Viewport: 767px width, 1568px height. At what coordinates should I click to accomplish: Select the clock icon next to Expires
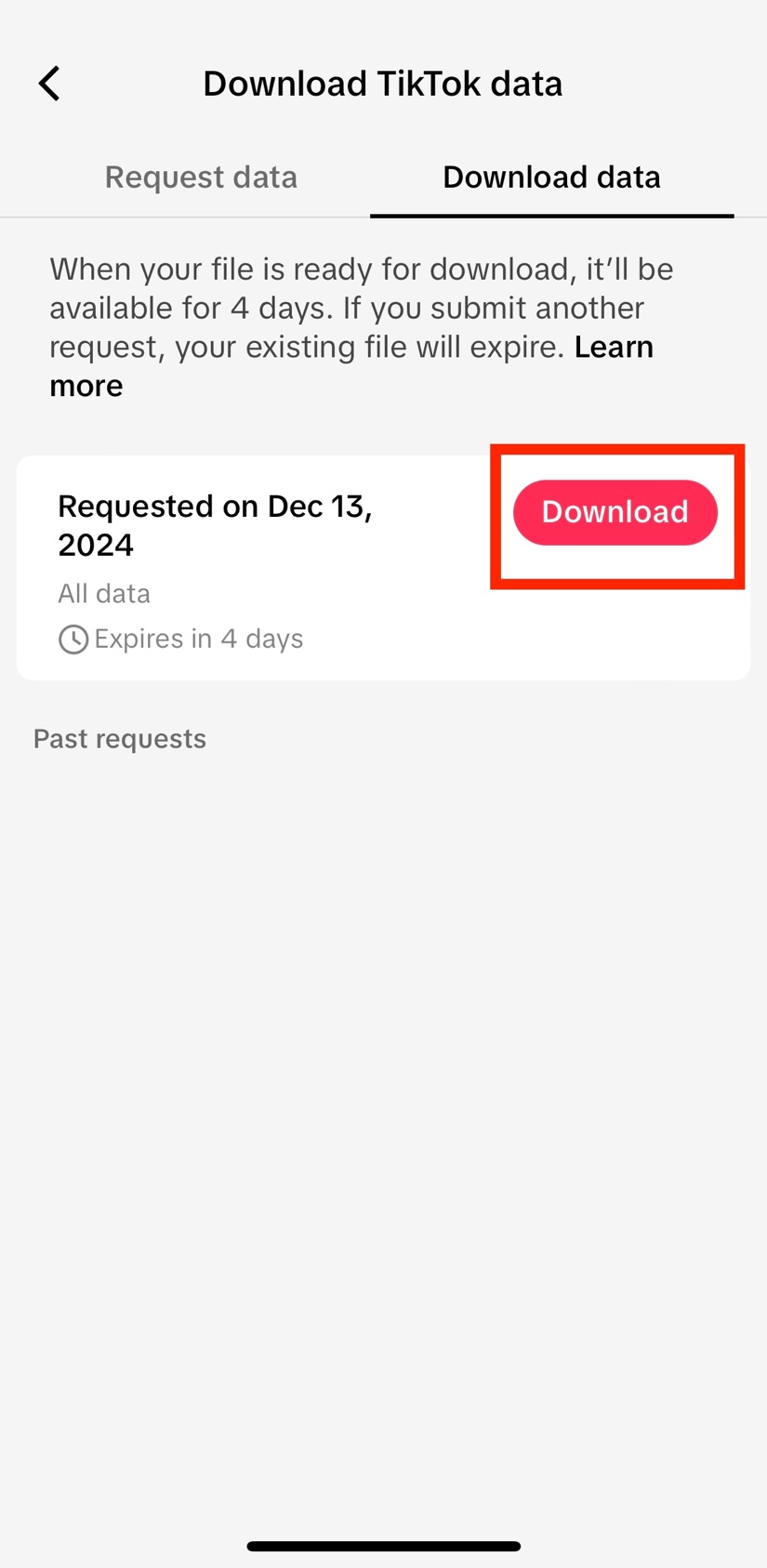point(73,639)
